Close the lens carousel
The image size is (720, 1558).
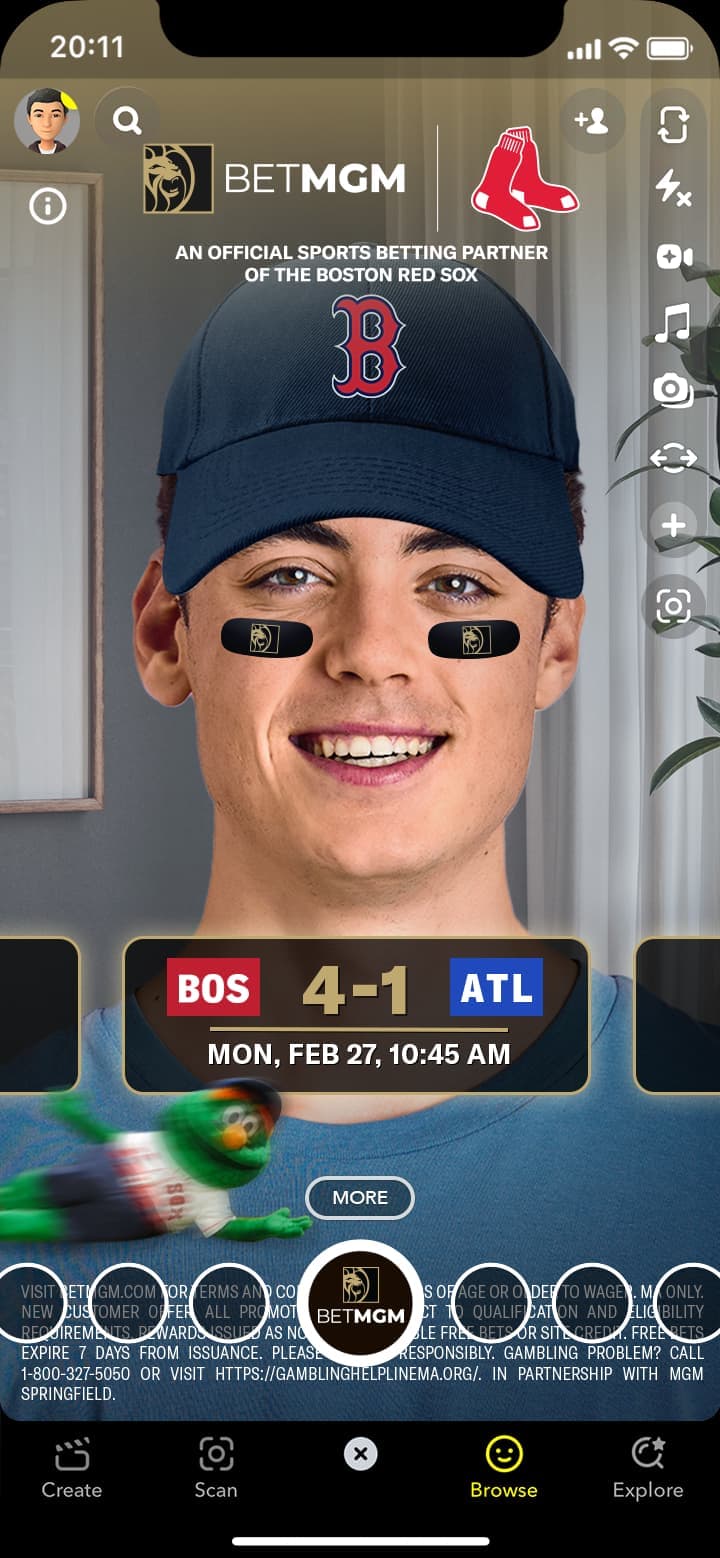(x=360, y=1453)
